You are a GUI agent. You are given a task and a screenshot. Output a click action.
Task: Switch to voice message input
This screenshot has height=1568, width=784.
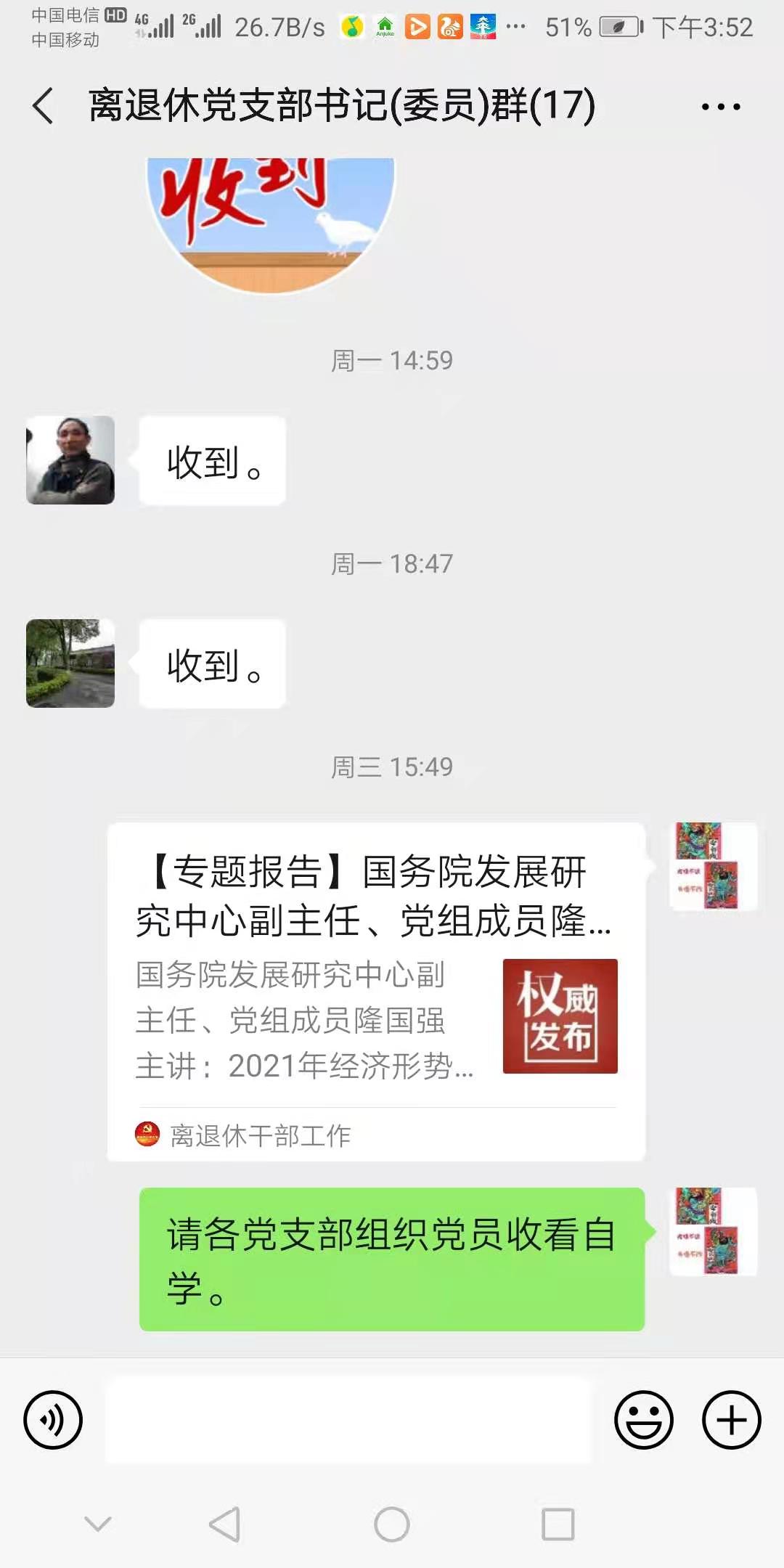tap(53, 1420)
